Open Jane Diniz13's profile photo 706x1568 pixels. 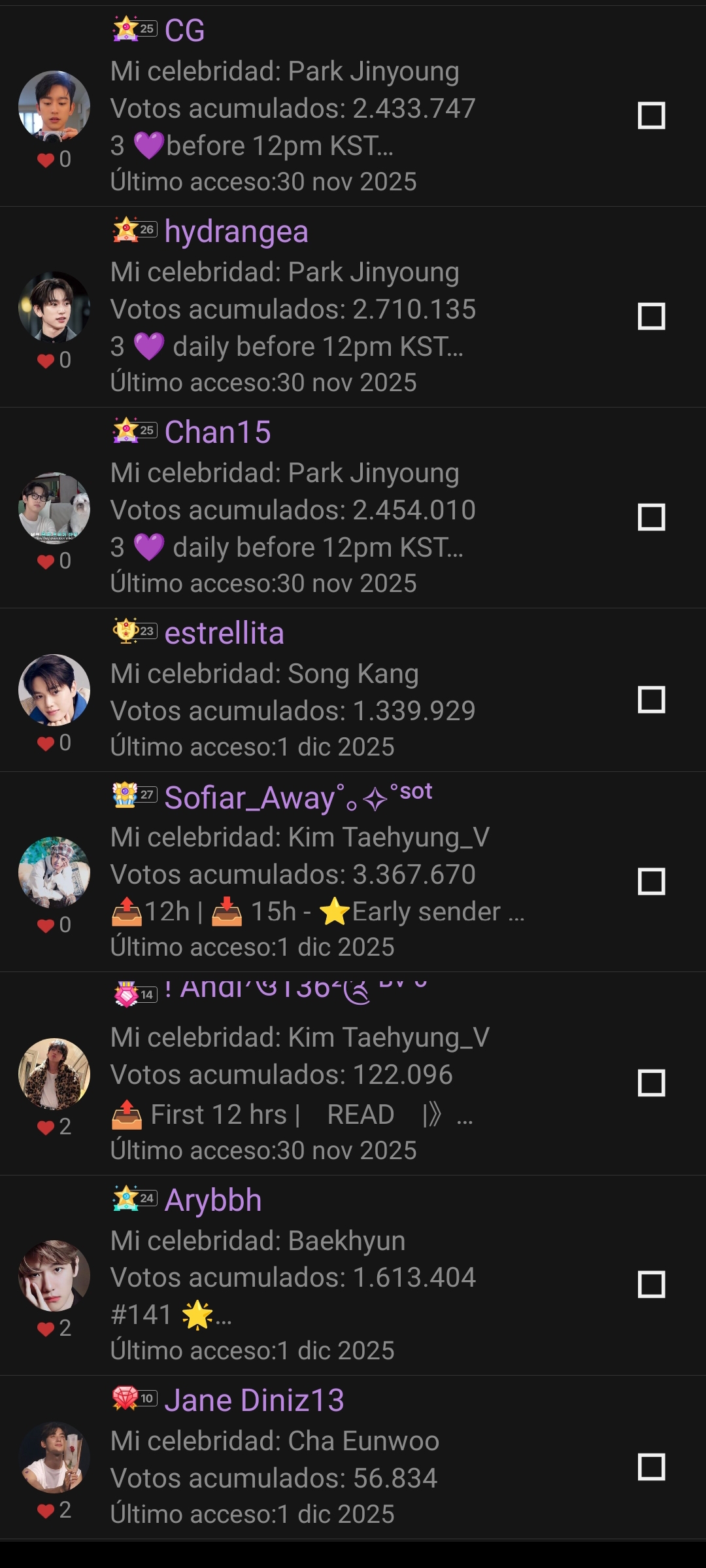[54, 1457]
